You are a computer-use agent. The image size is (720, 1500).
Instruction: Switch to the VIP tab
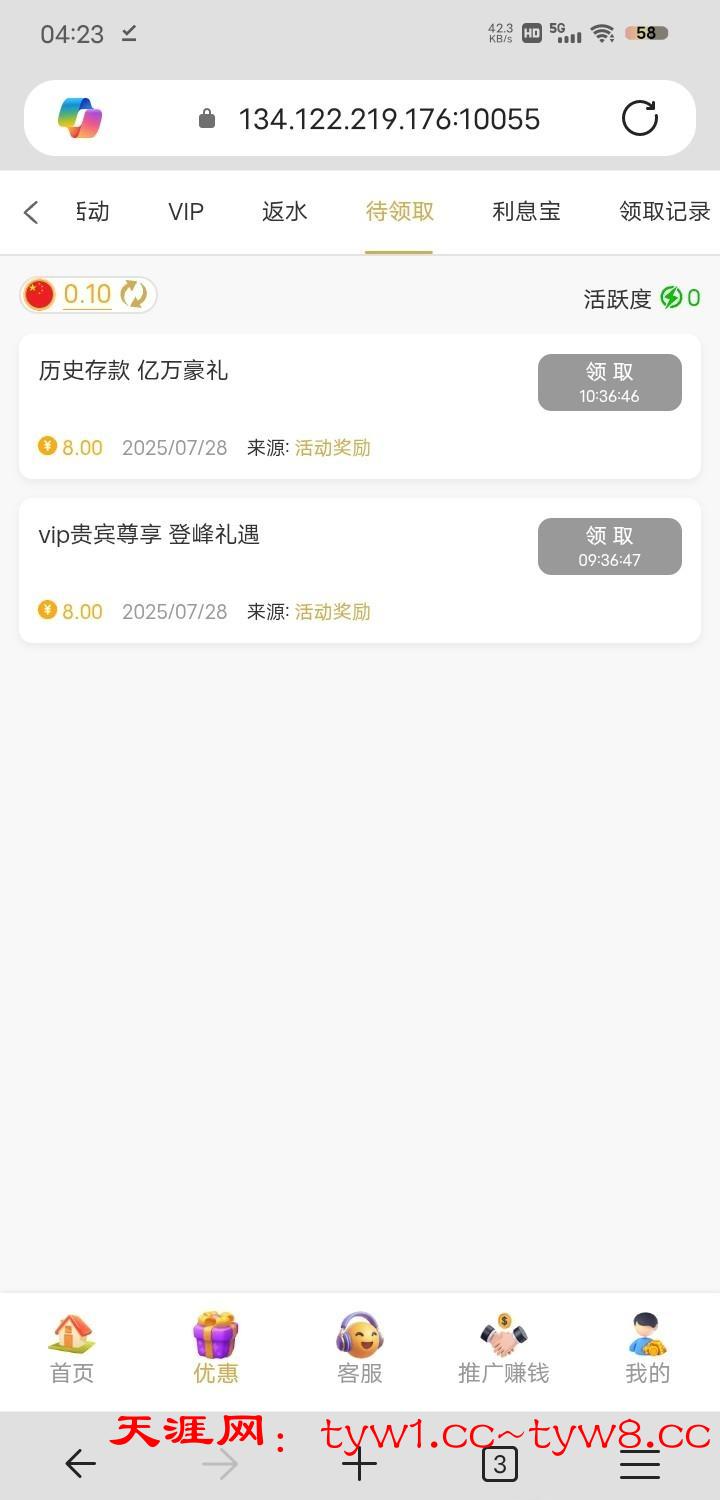[186, 212]
